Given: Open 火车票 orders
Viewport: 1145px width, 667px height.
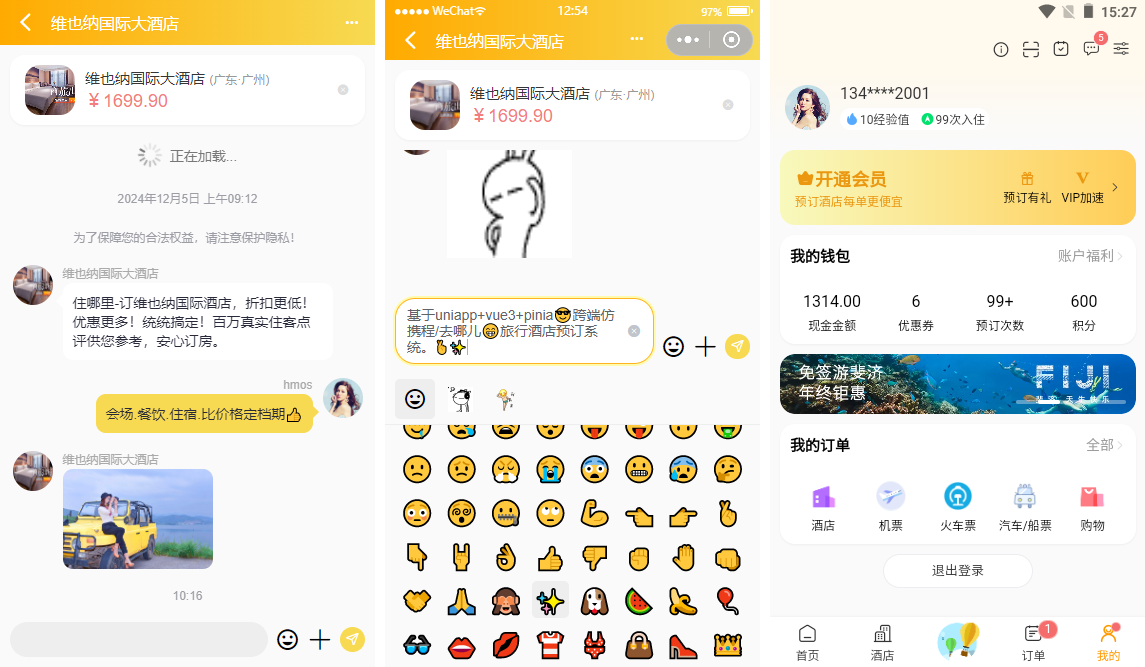Looking at the screenshot, I should point(958,507).
